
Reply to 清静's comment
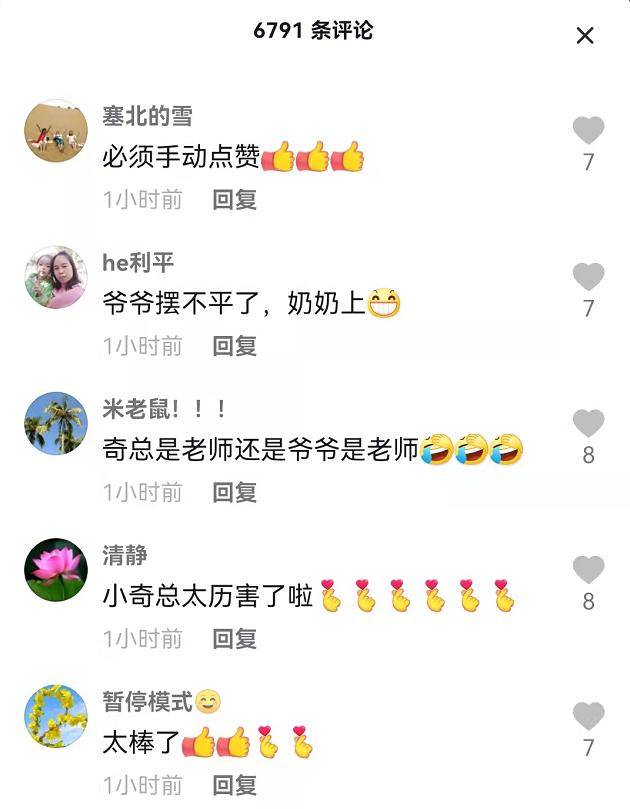pyautogui.click(x=235, y=637)
